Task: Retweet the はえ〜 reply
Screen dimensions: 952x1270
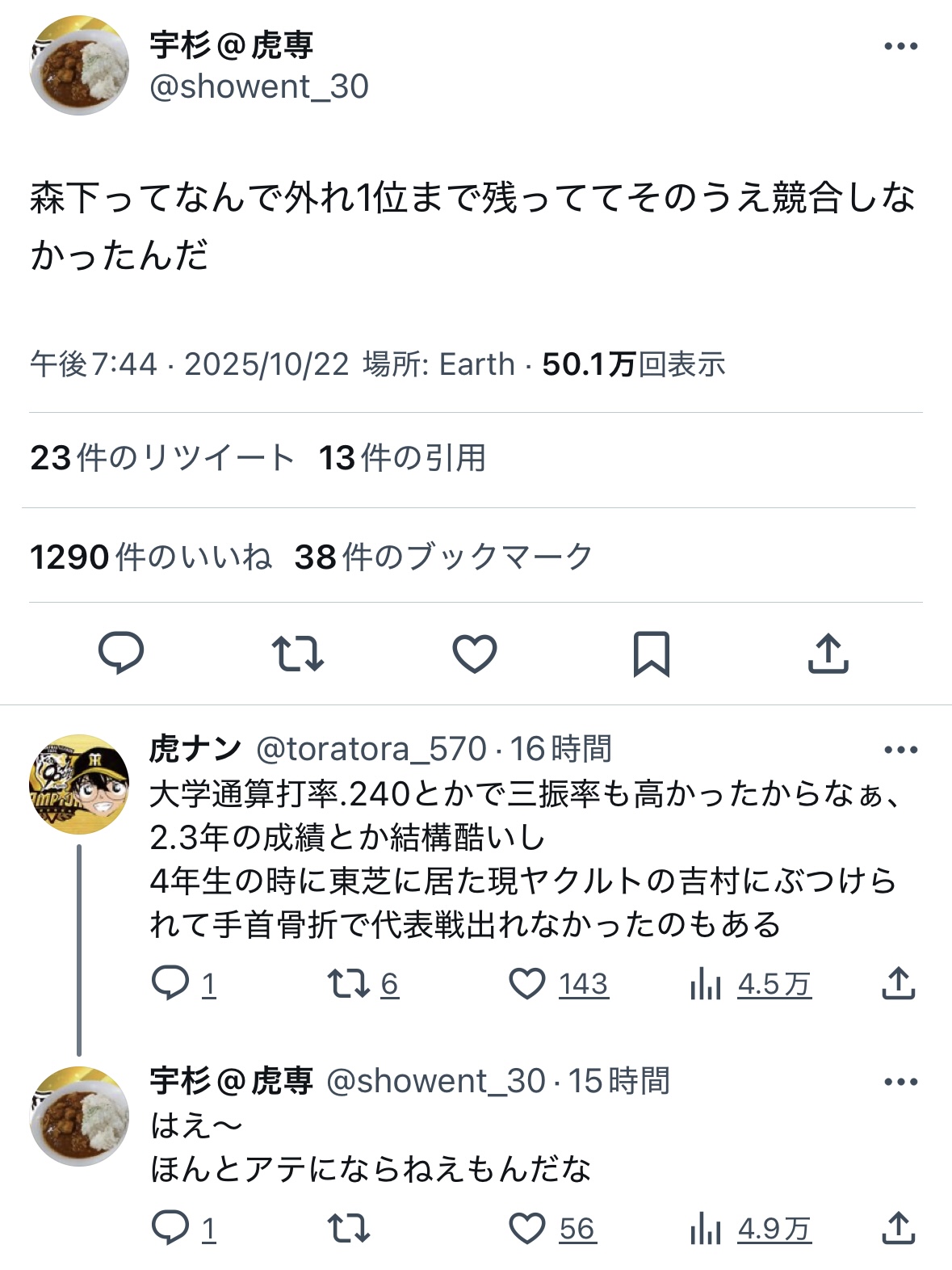Action: 349,1229
